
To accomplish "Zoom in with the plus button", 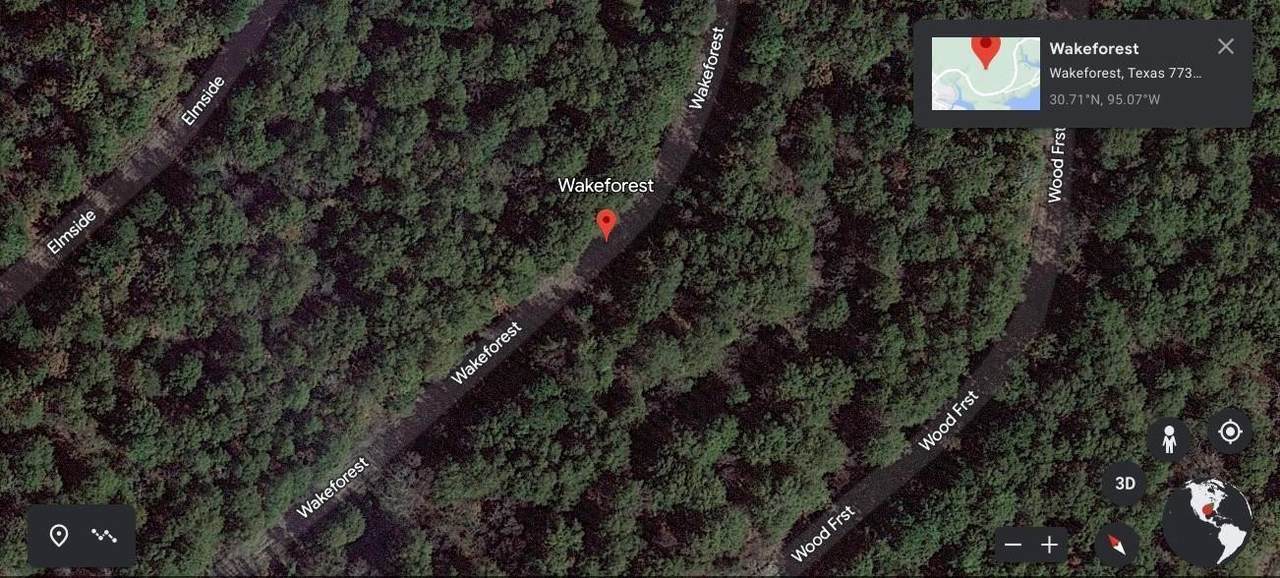I will click(x=1049, y=545).
